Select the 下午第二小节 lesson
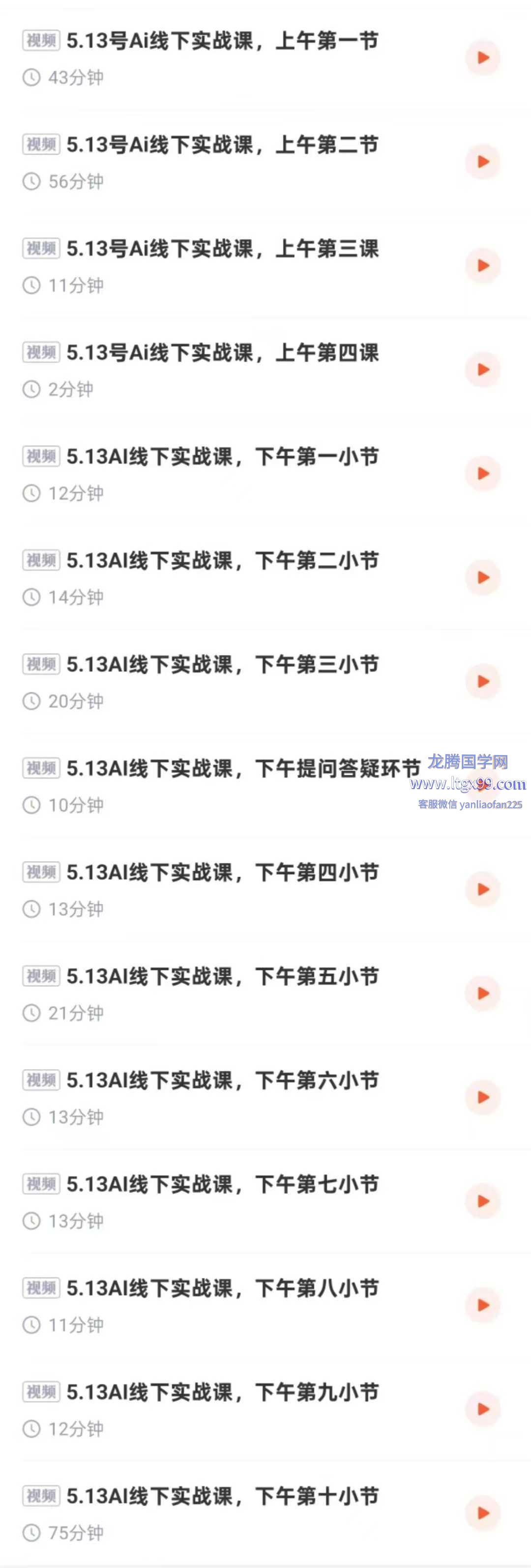The width and height of the screenshot is (531, 1568). tap(222, 561)
